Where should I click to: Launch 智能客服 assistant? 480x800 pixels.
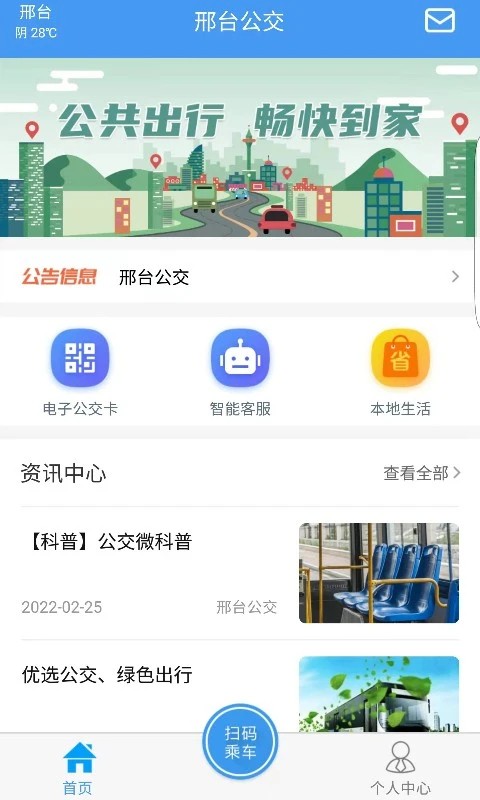pos(240,372)
